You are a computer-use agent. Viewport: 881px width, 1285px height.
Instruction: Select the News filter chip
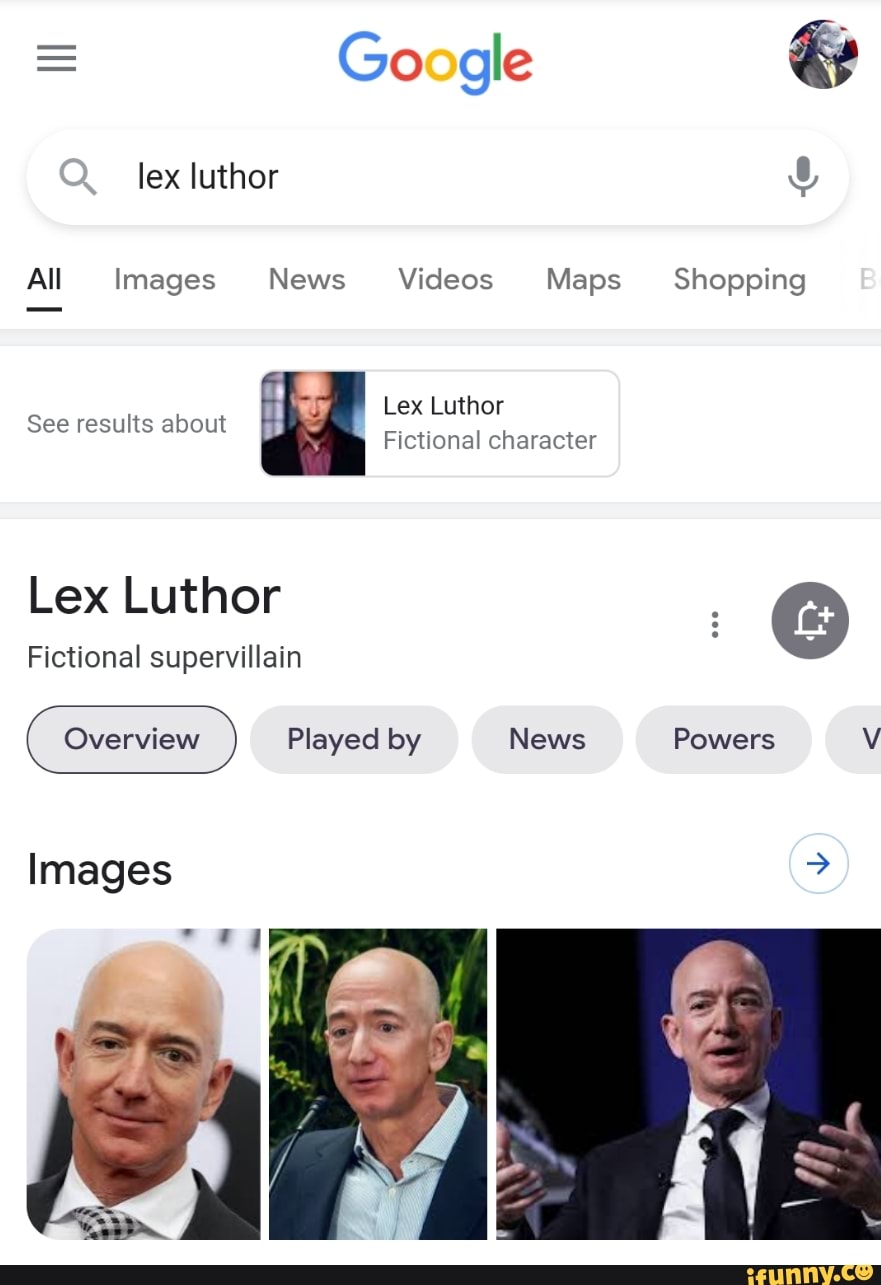(x=547, y=739)
